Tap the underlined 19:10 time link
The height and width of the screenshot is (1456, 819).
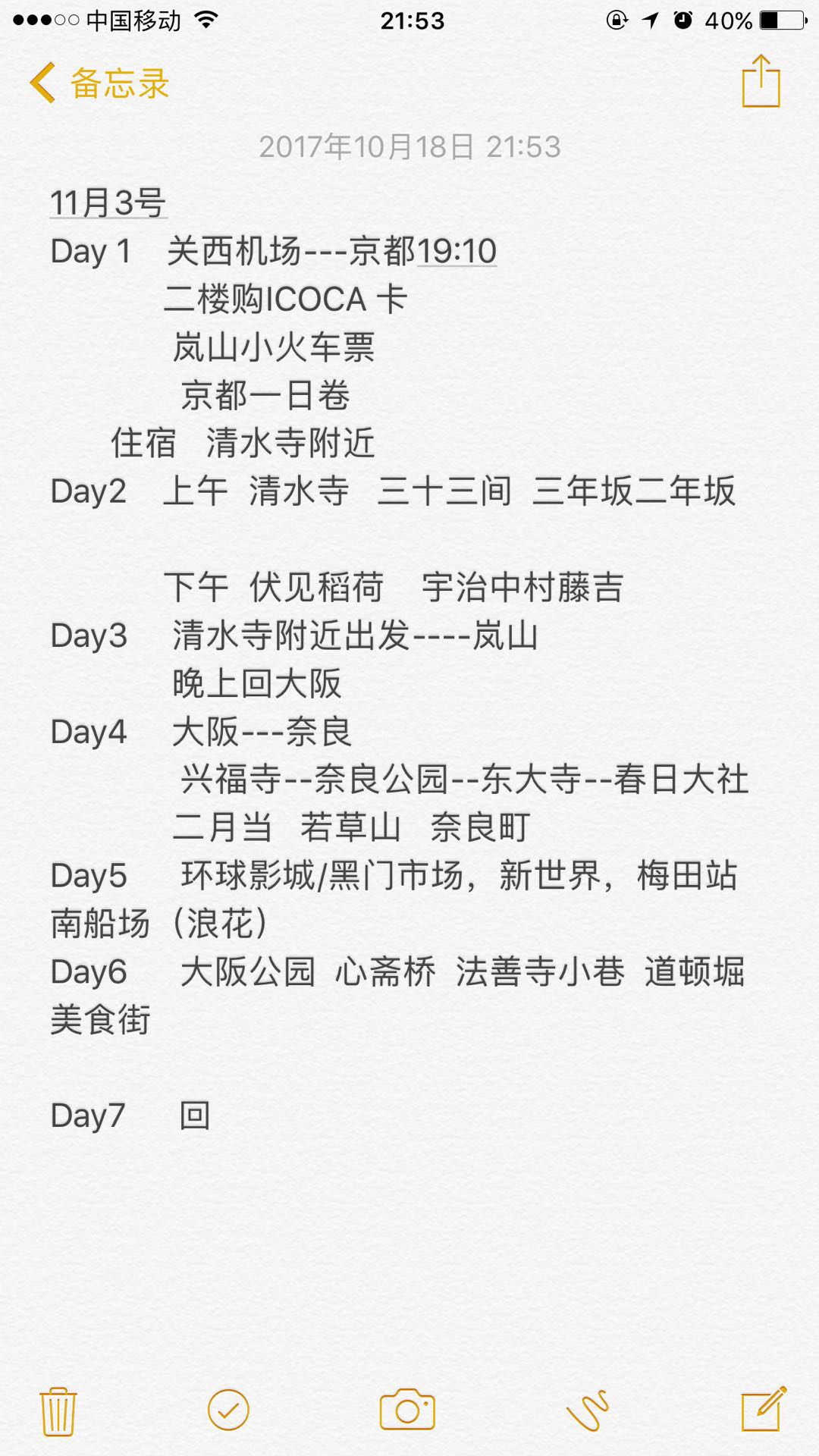457,252
